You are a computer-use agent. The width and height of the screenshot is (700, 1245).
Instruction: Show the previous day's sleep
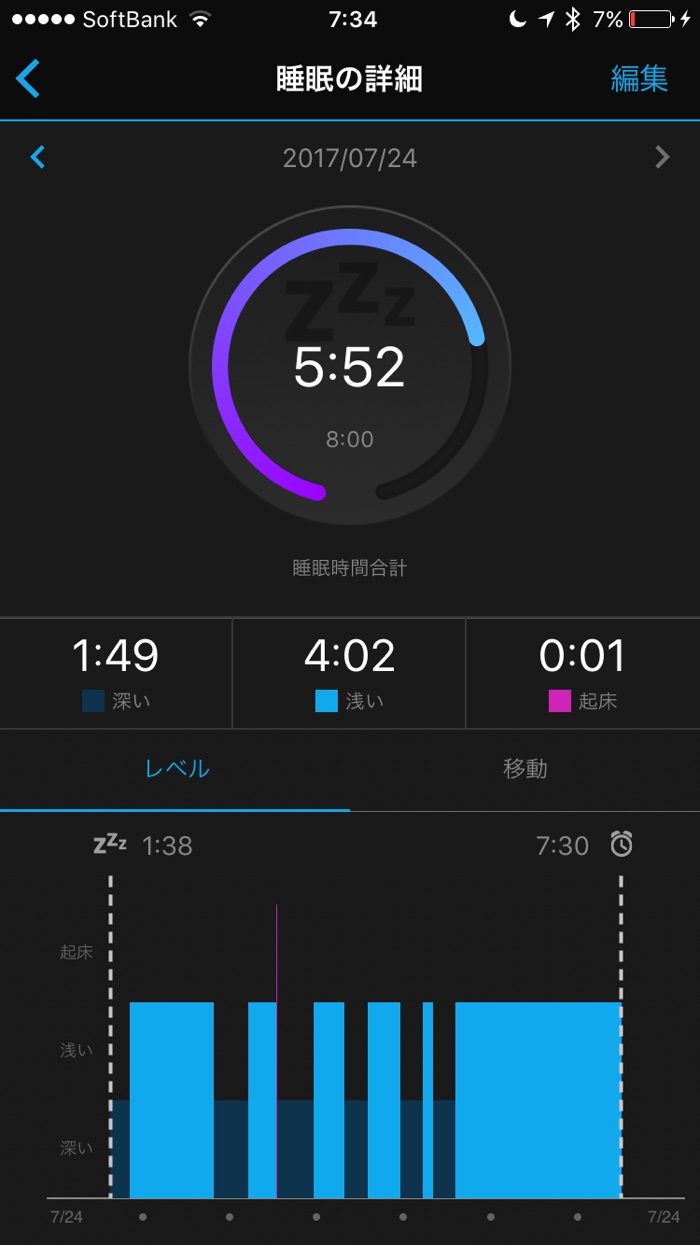[38, 157]
